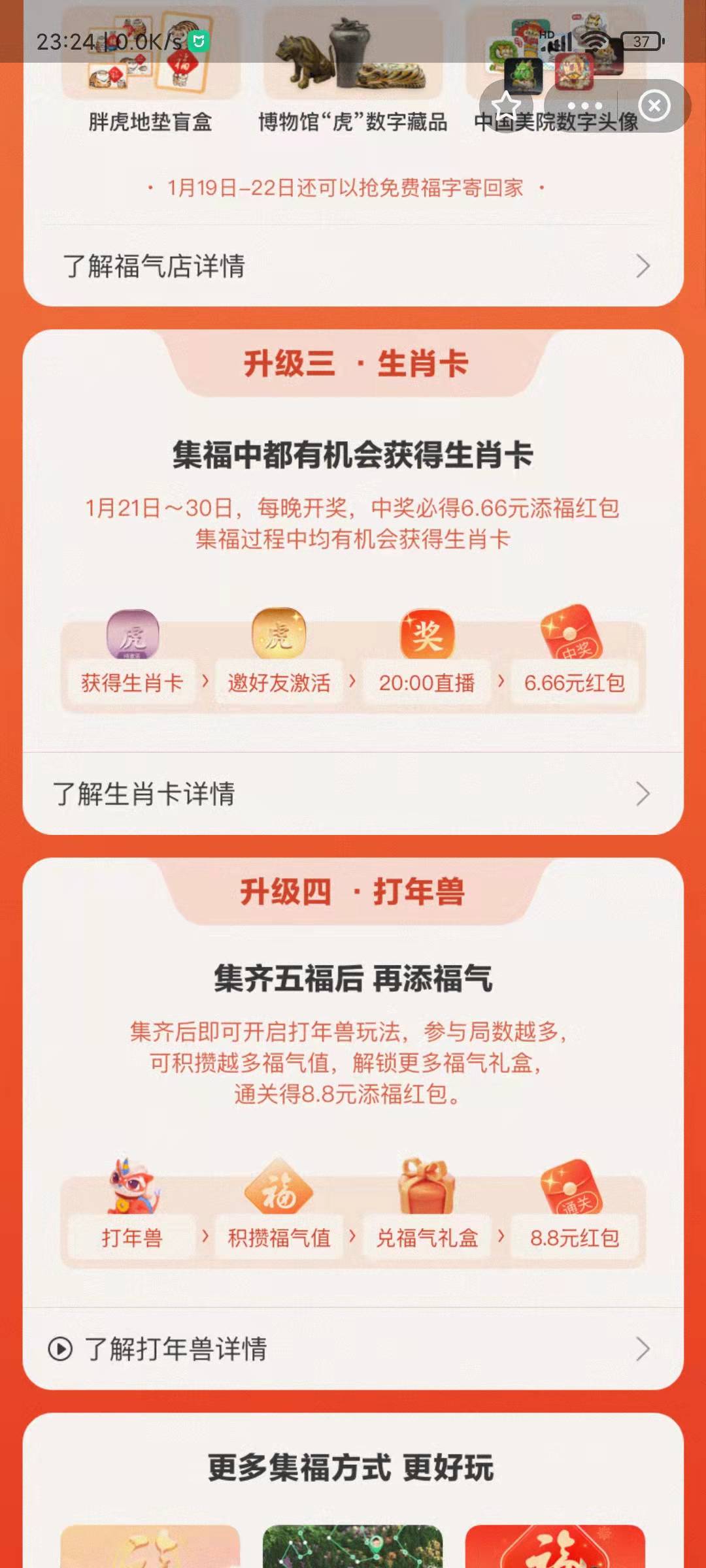Select the 胖虎地垫盲盒 item
Viewport: 706px width, 1568px height.
[x=150, y=78]
